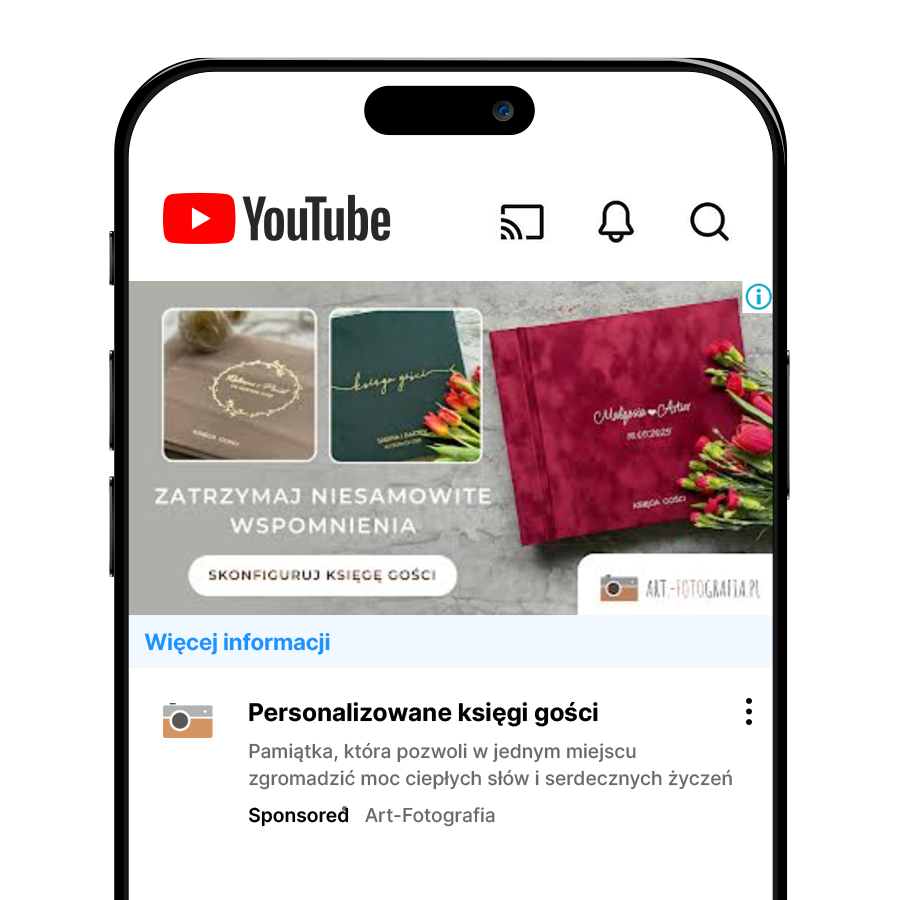Tap the Więcej informacji link
This screenshot has height=900, width=900.
coord(237,642)
